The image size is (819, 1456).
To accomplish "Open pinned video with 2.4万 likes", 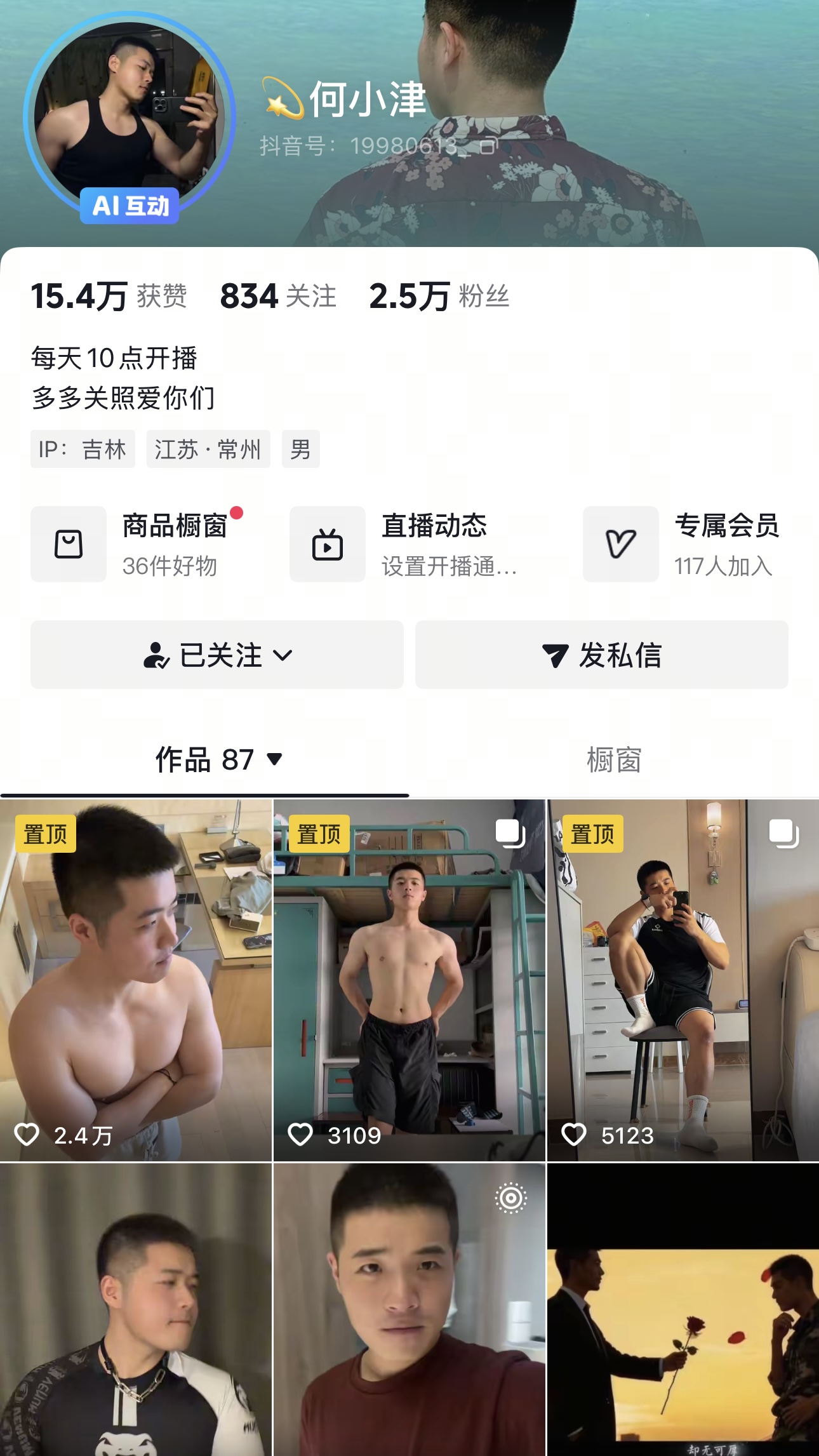I will (136, 980).
